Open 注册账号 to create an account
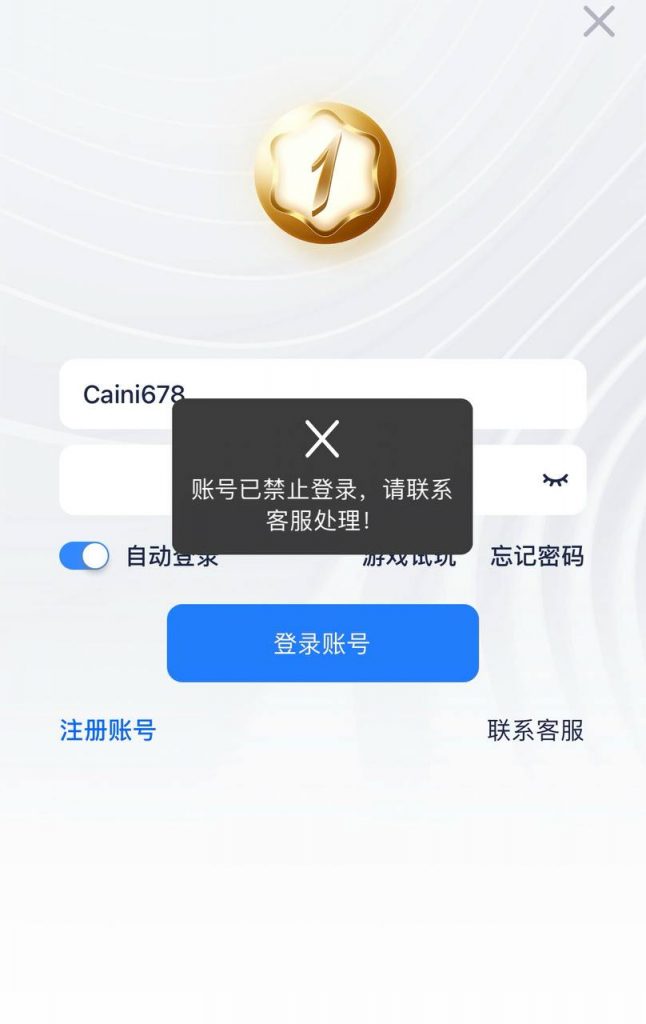Image resolution: width=646 pixels, height=1024 pixels. [108, 730]
